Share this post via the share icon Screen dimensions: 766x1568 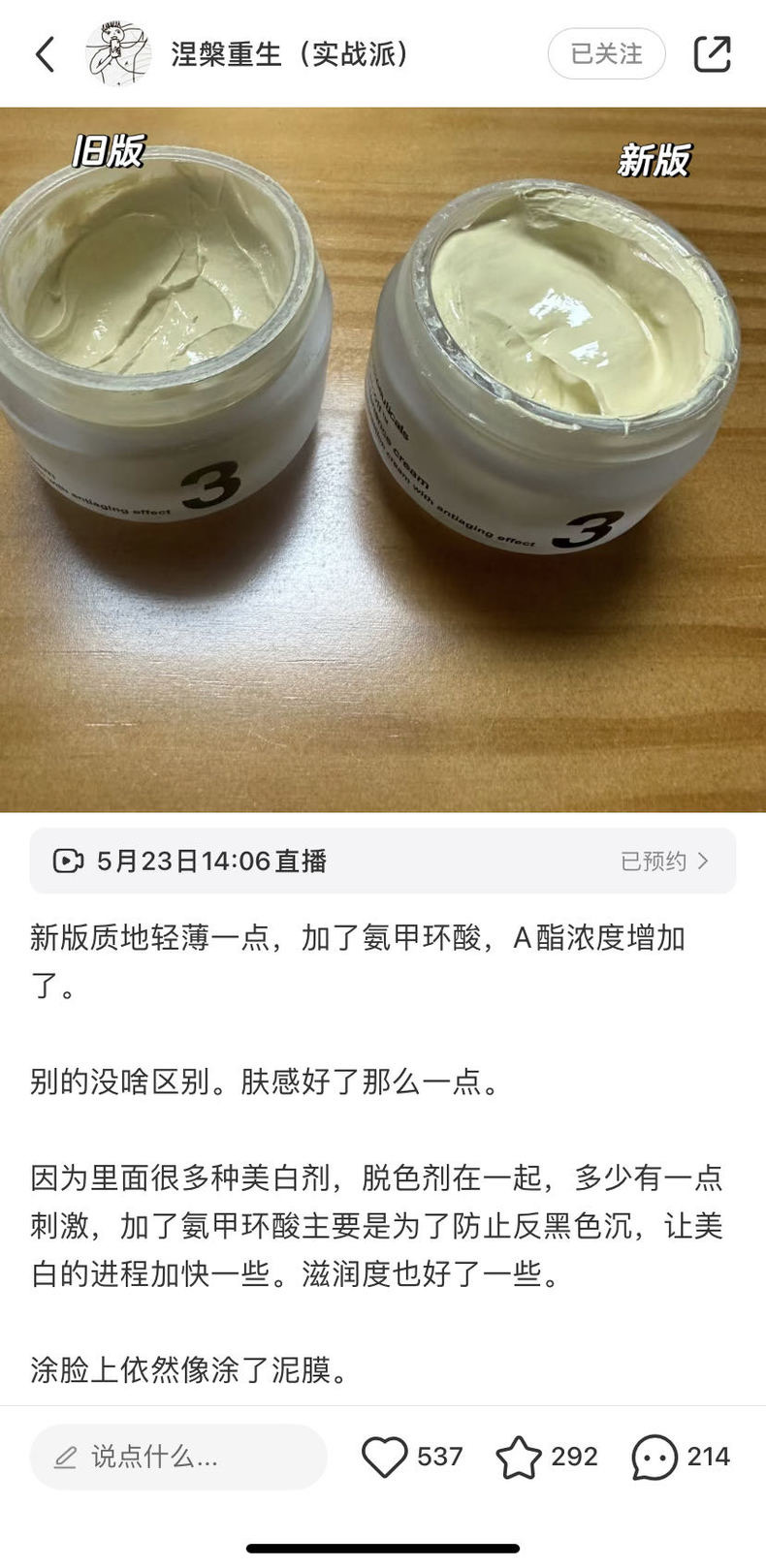[x=713, y=53]
